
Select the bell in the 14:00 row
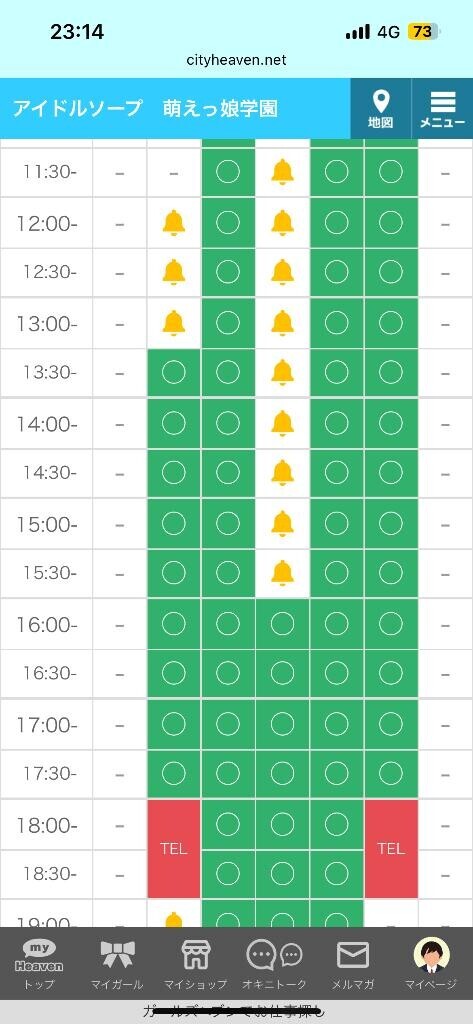click(282, 423)
